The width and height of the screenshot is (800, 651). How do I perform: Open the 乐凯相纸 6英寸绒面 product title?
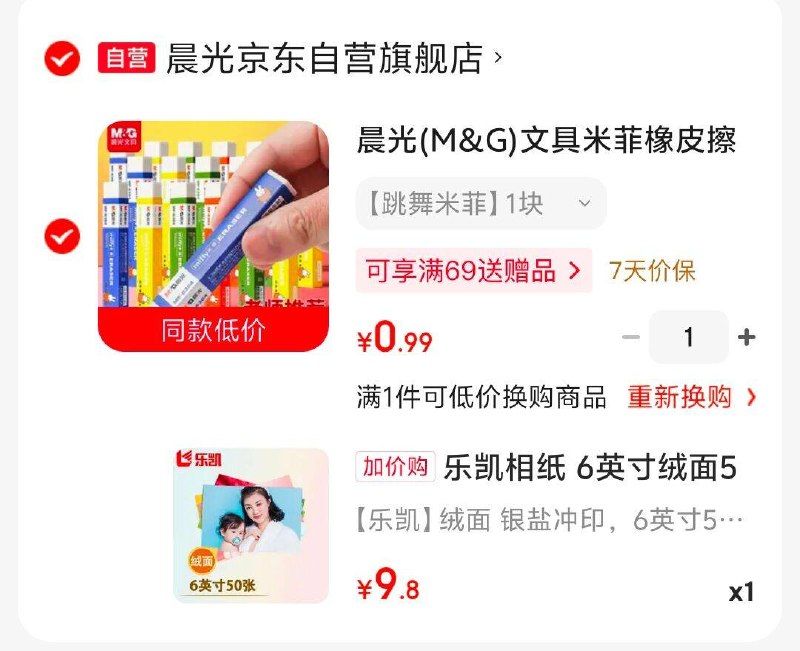590,467
